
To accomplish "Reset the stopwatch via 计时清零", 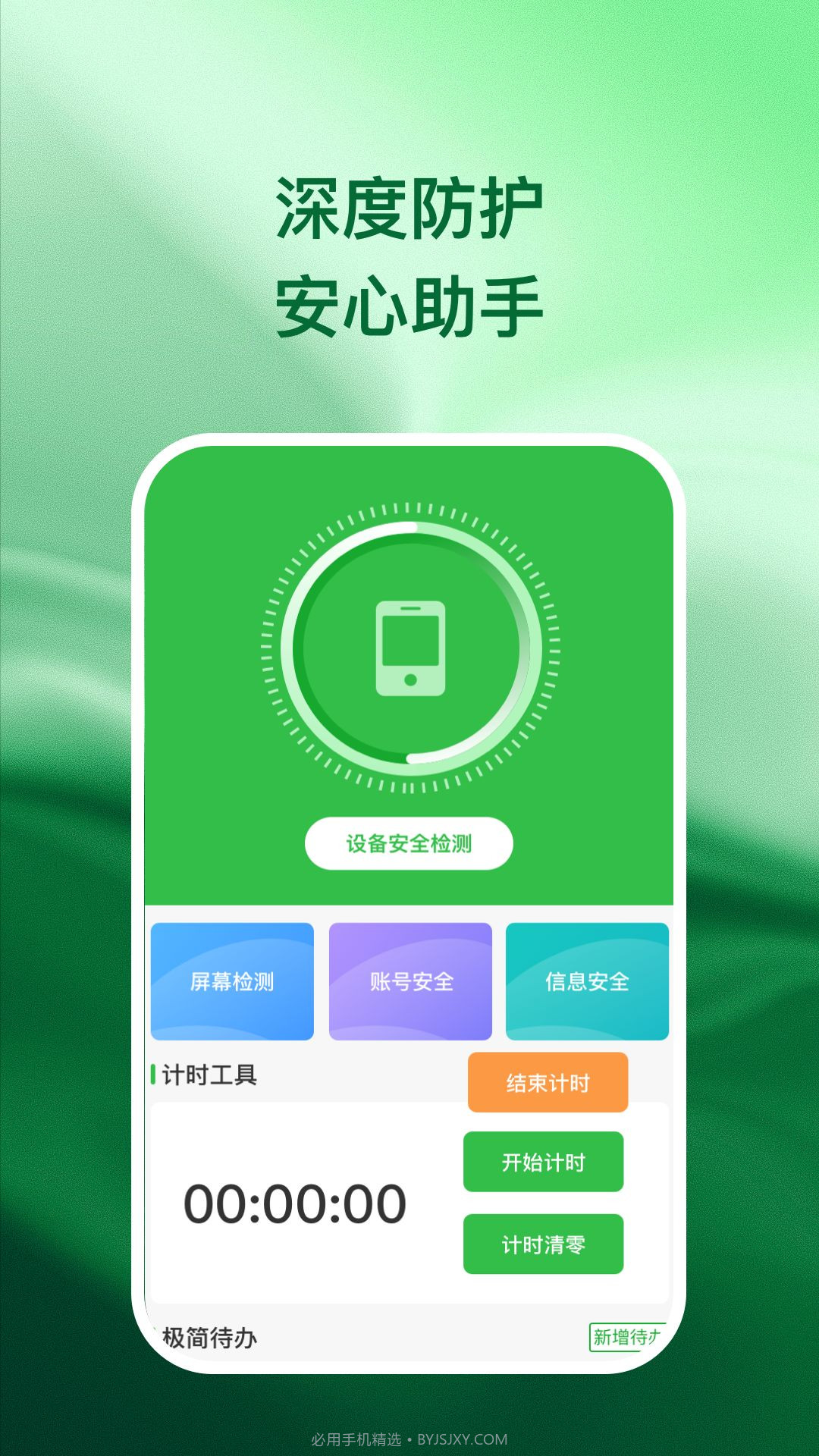I will (x=543, y=1242).
